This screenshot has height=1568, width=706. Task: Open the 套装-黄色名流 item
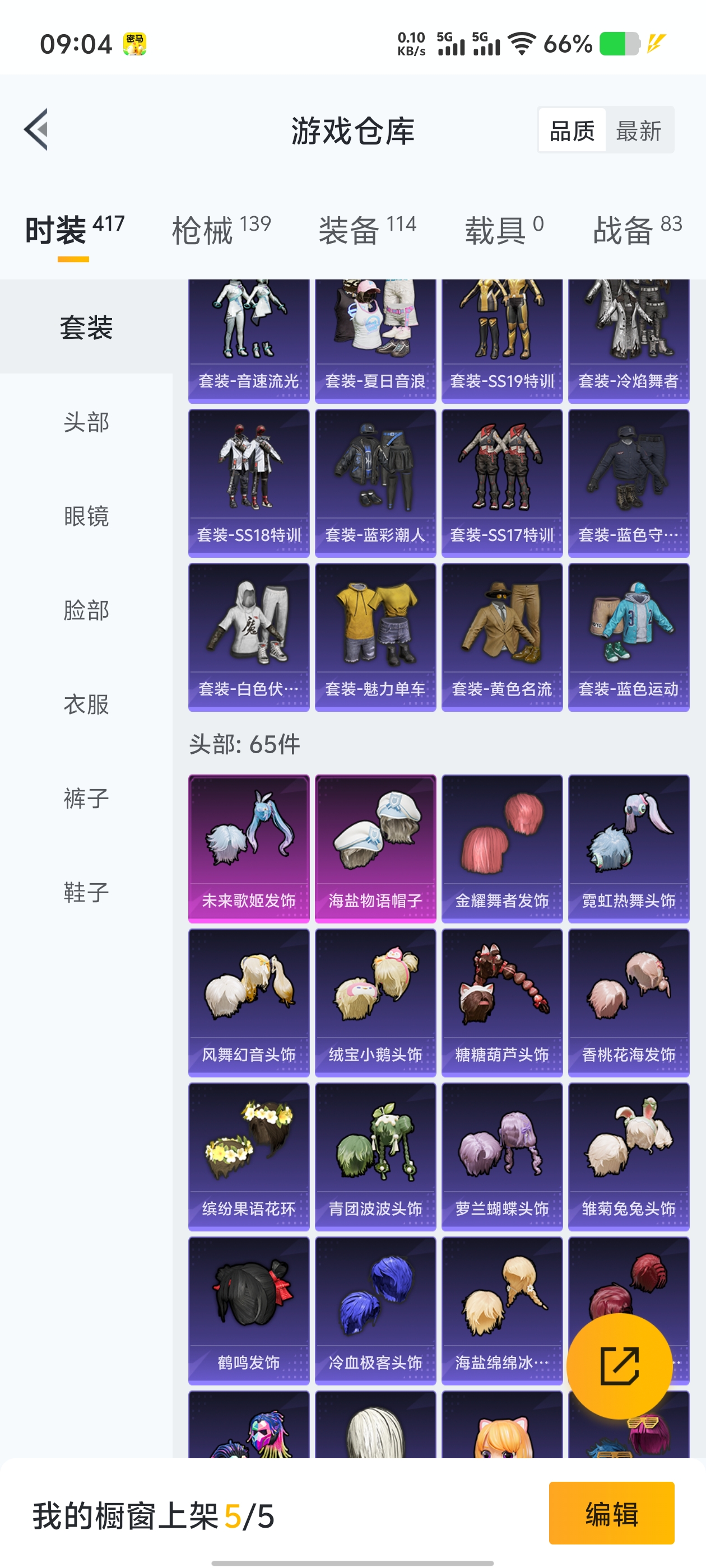click(x=502, y=637)
